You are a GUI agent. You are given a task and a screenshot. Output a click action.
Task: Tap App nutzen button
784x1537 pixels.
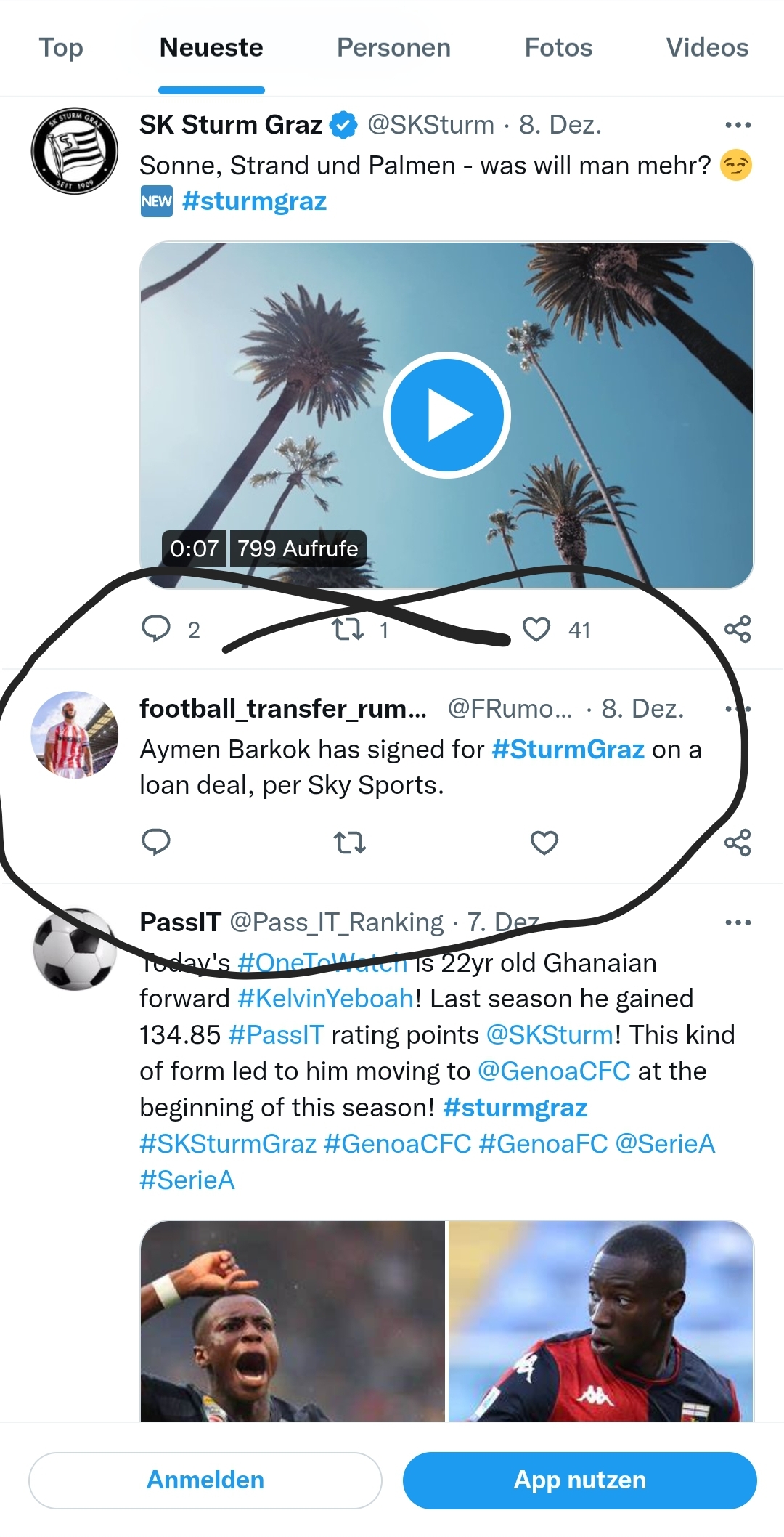click(579, 1480)
